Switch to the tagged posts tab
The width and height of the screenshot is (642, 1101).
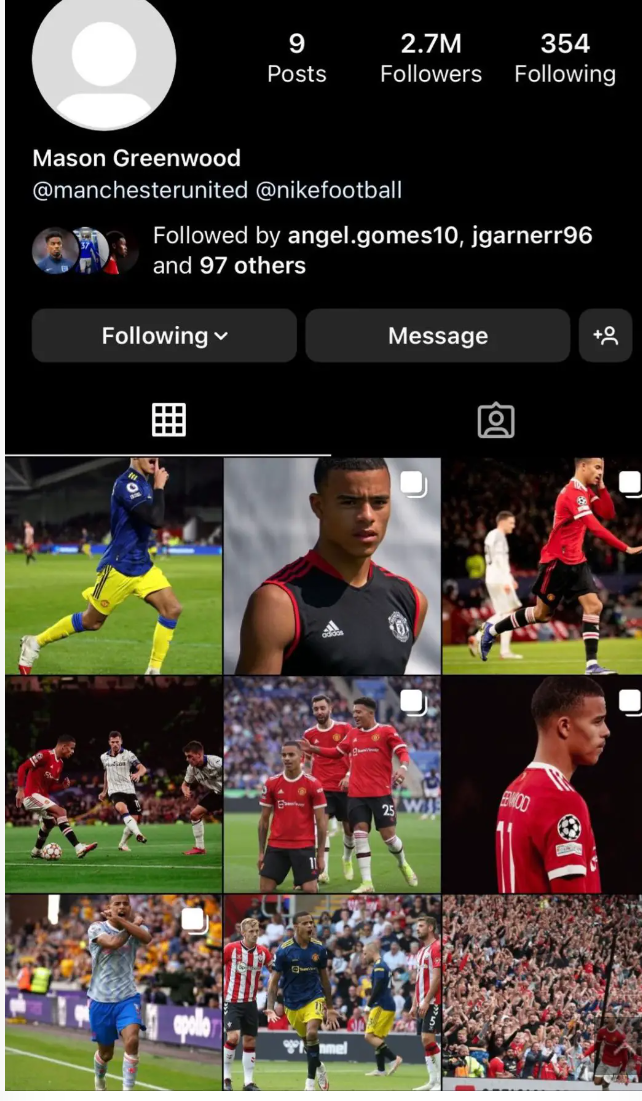click(x=495, y=421)
